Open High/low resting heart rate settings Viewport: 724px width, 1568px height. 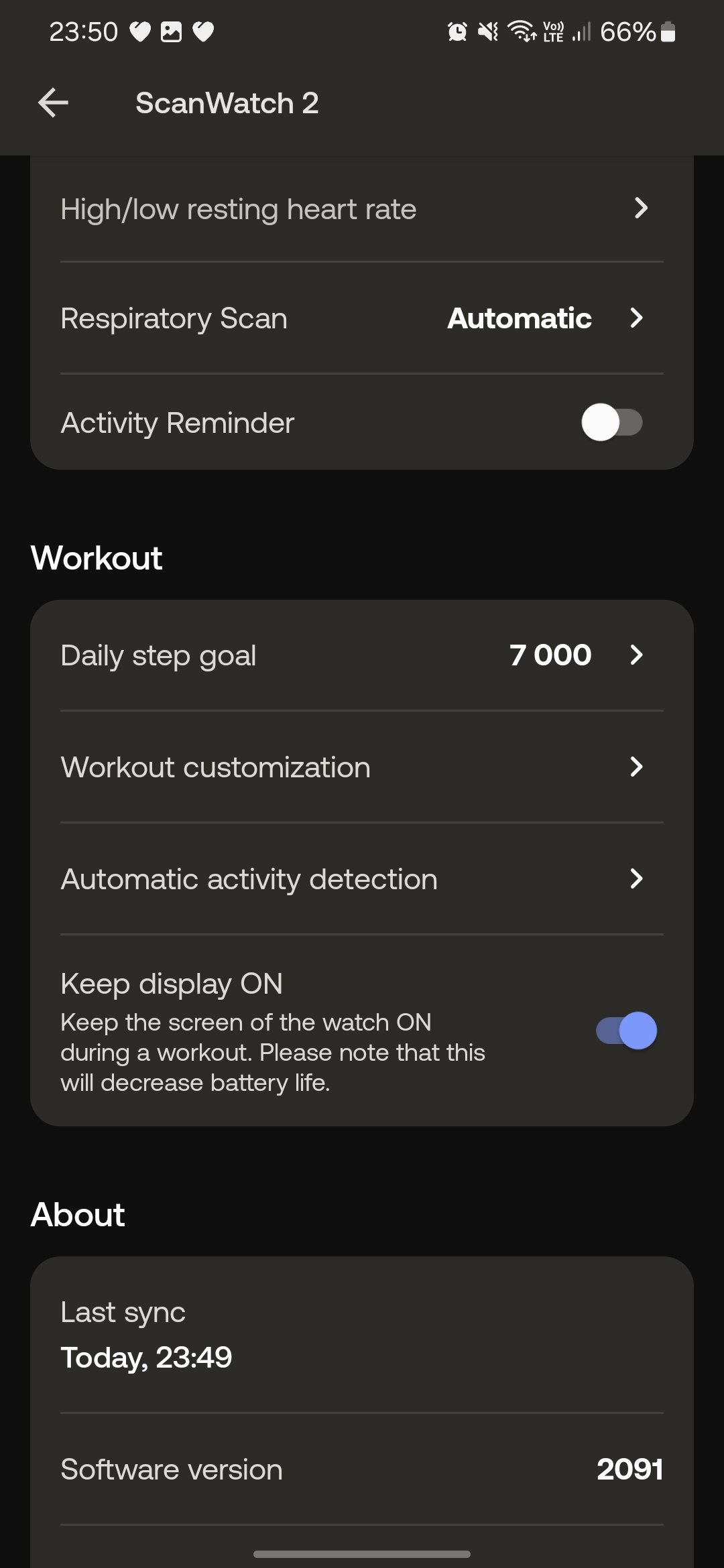coord(362,208)
